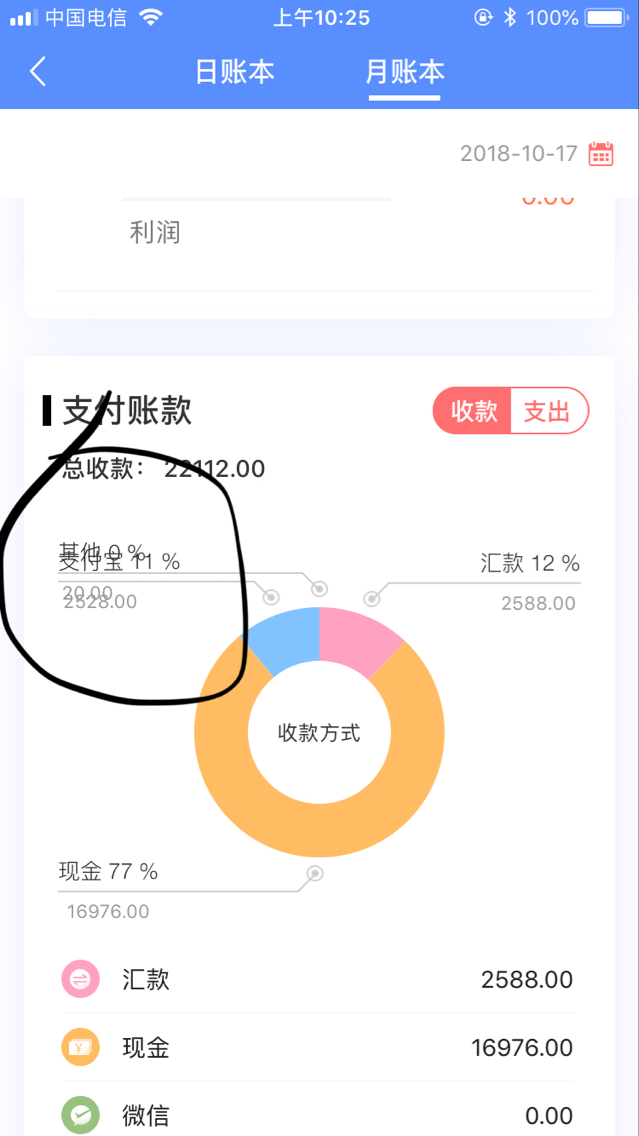The height and width of the screenshot is (1136, 639).
Task: Select the 月账本 tab
Action: click(x=404, y=72)
